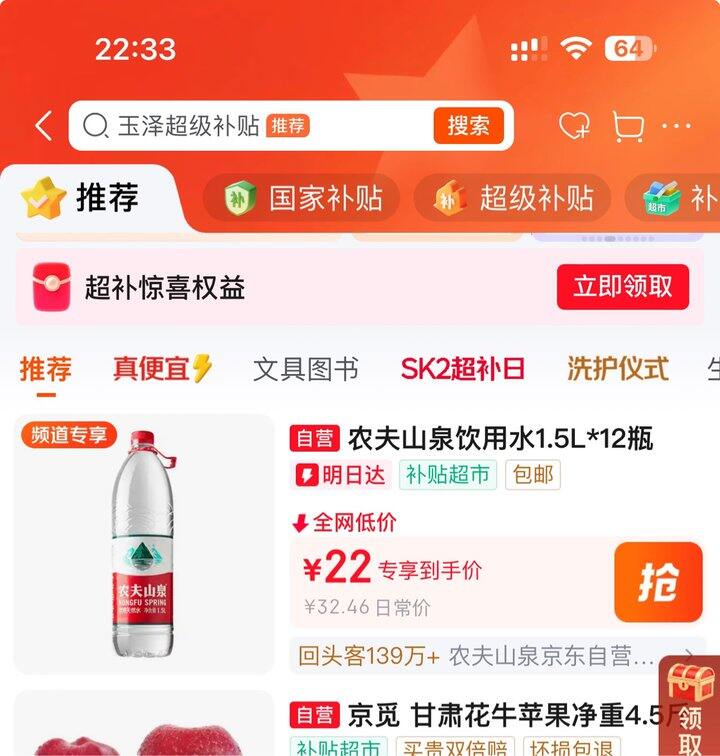Viewport: 720px width, 756px height.
Task: Switch to 文具图书 category
Action: [x=306, y=369]
